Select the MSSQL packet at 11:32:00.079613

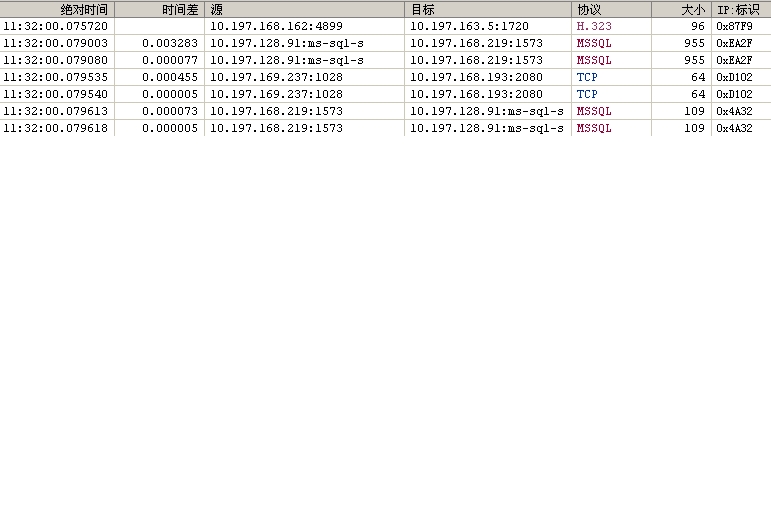pos(300,111)
